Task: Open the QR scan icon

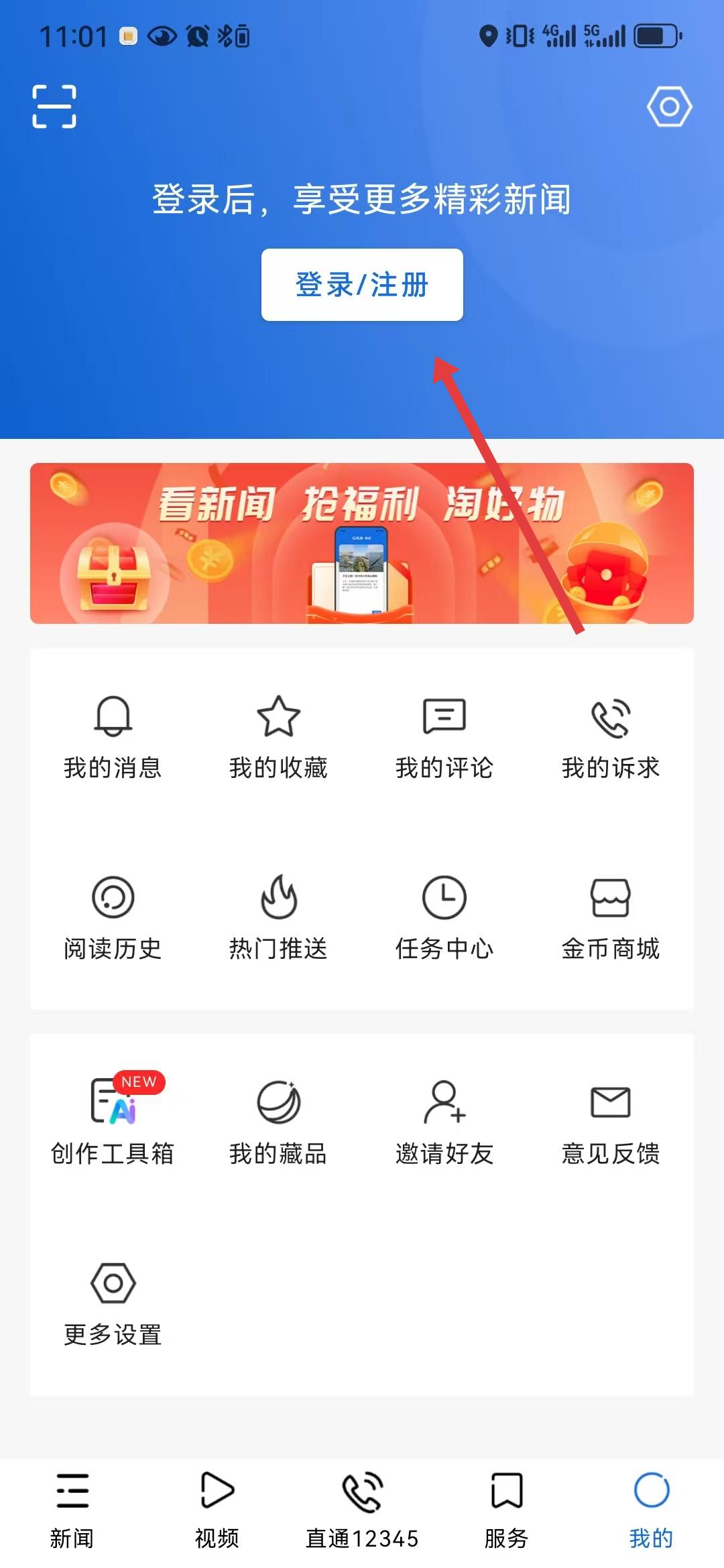Action: click(54, 107)
